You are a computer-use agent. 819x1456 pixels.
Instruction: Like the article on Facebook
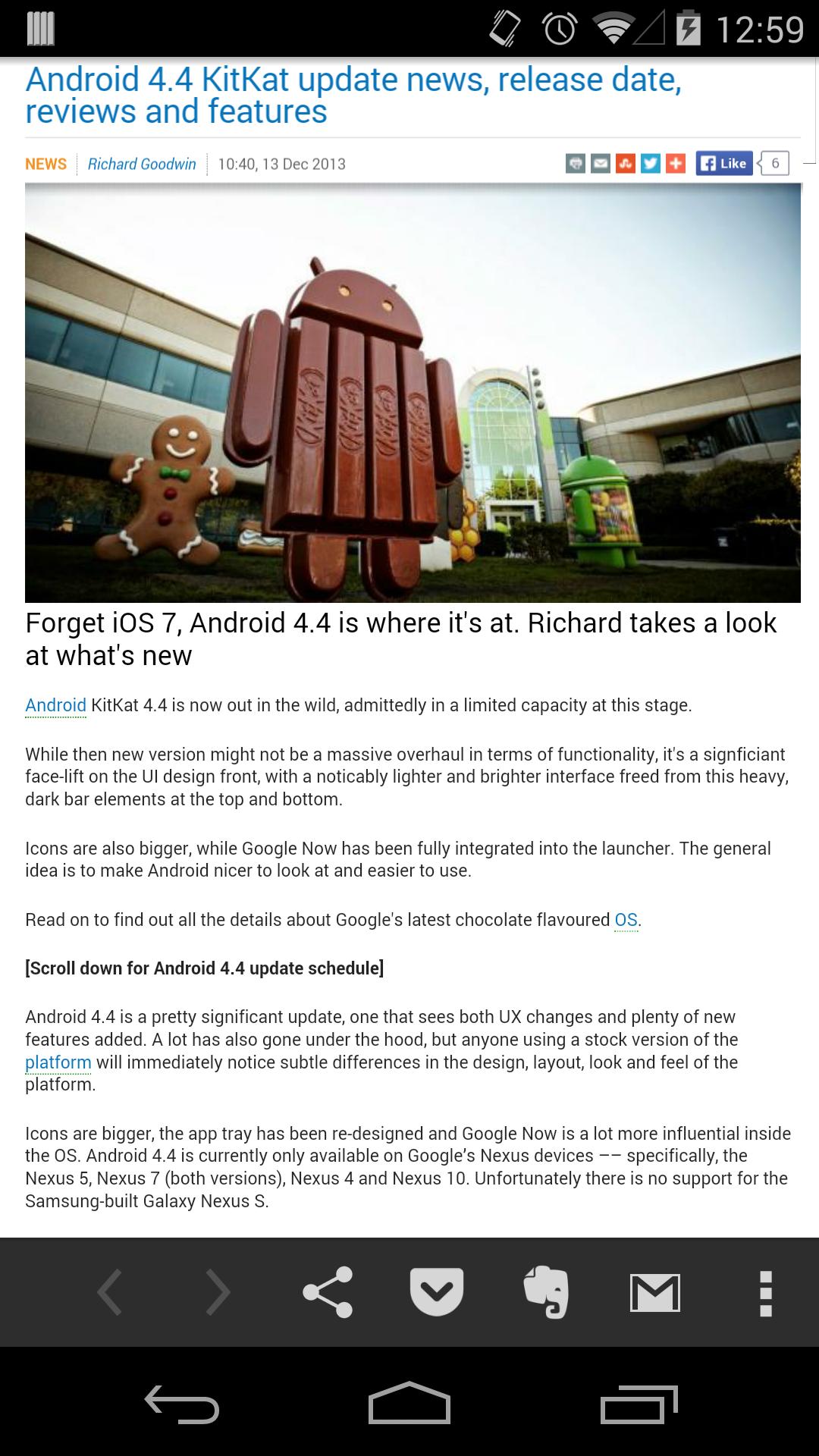(x=724, y=163)
